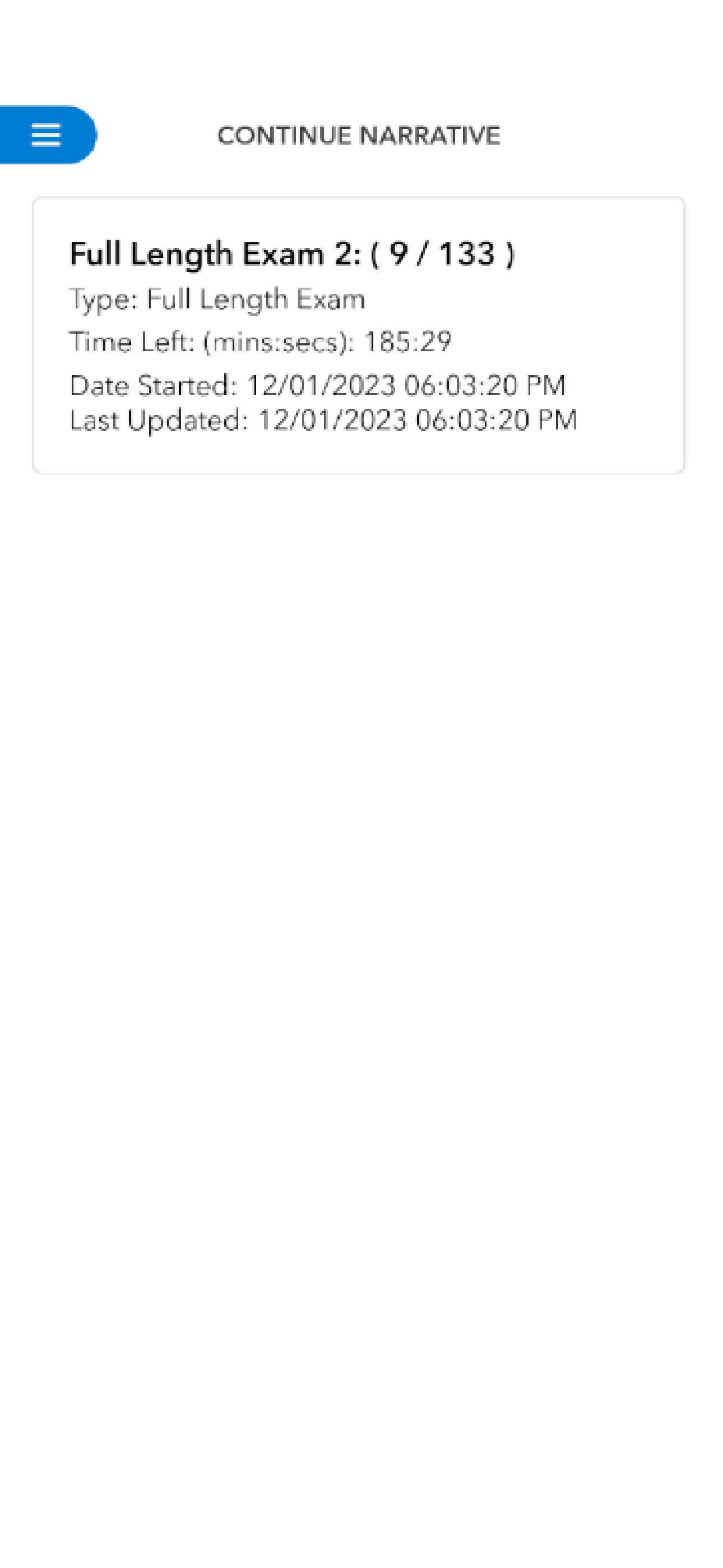The height and width of the screenshot is (1568, 723).
Task: Click the Time Left 185:29 line
Action: (x=261, y=343)
